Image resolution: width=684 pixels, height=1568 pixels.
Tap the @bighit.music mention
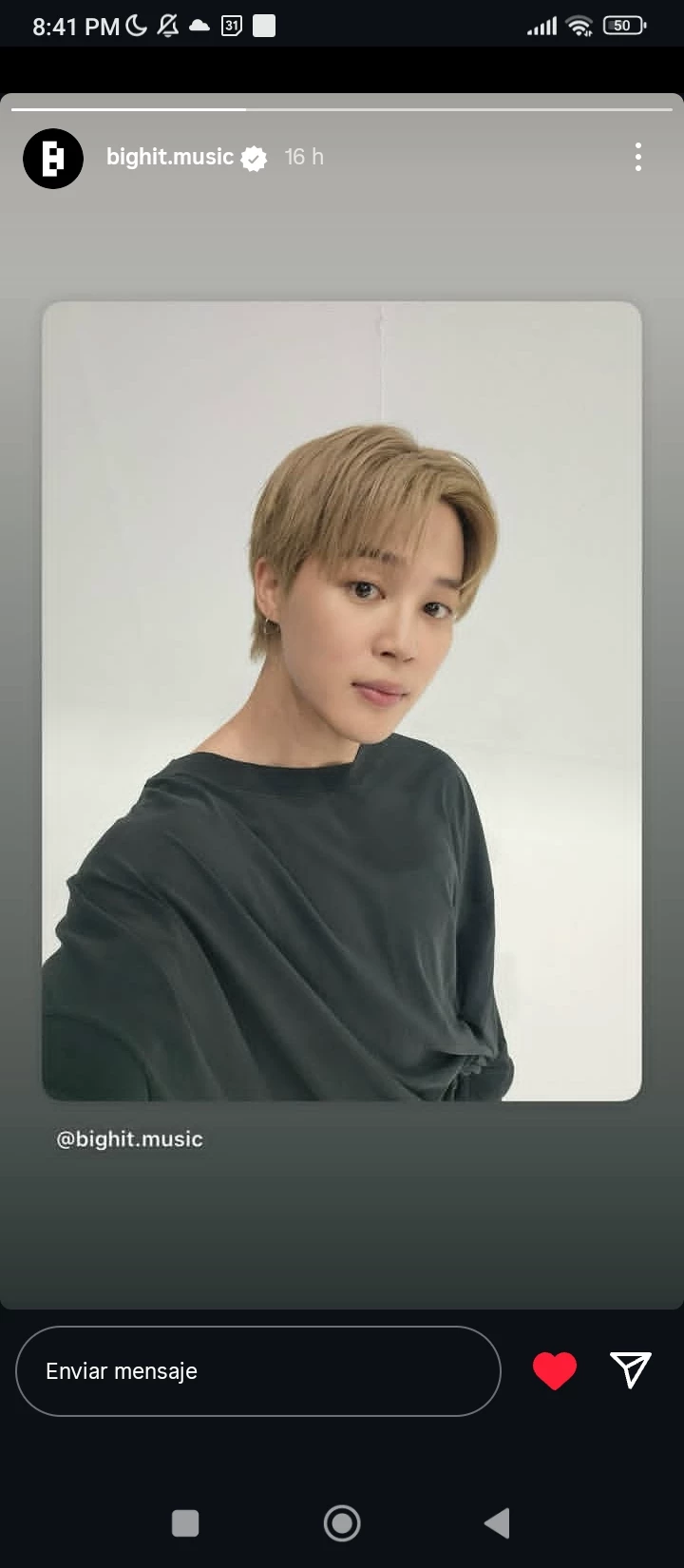[x=129, y=1138]
